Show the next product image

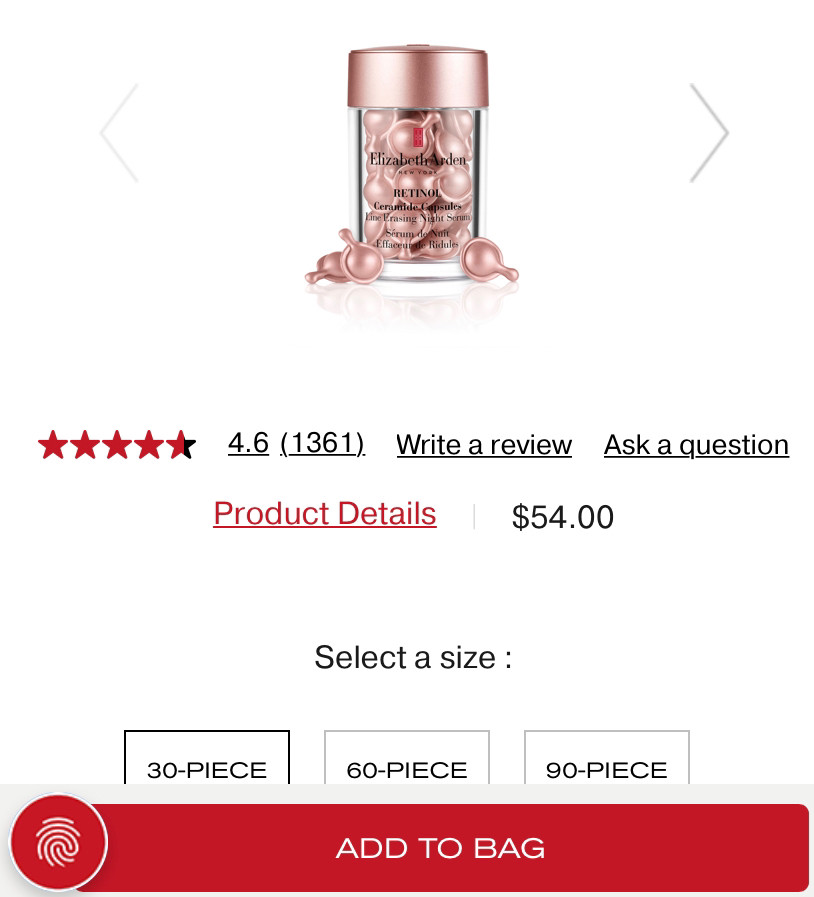(x=709, y=133)
